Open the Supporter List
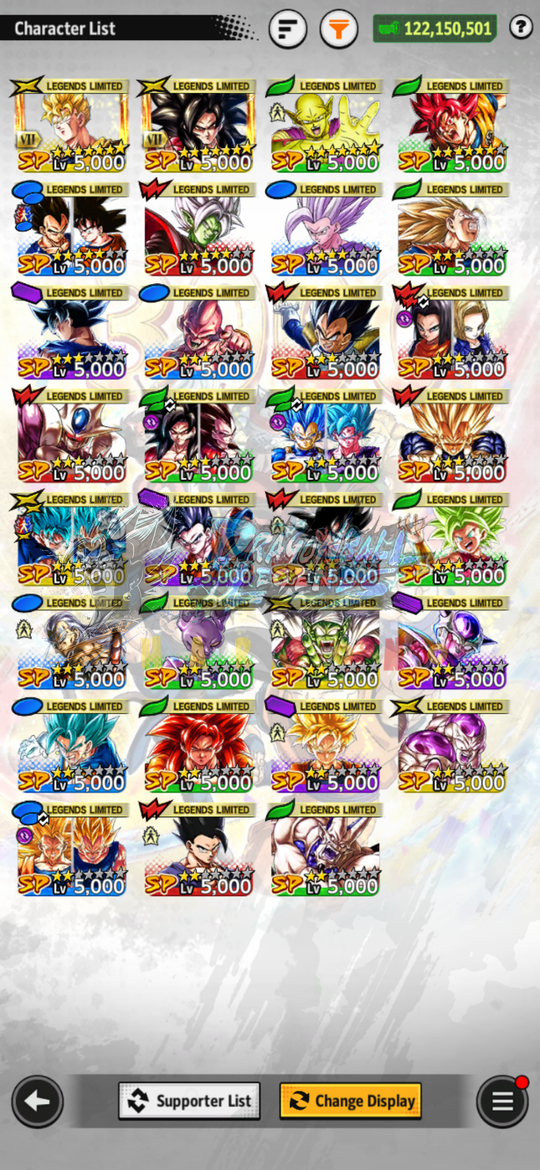 pos(189,1101)
